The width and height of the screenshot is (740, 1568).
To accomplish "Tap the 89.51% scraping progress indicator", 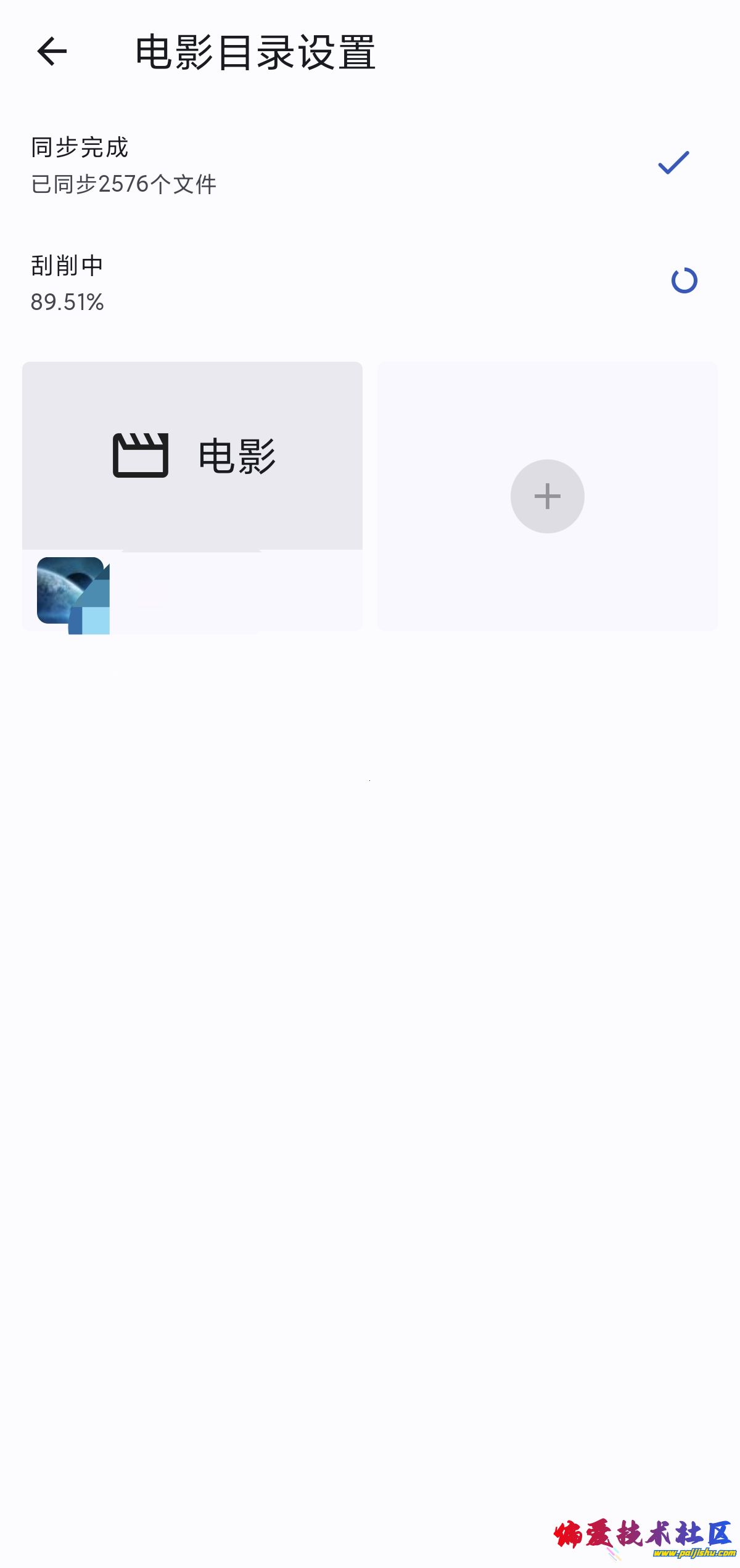I will (x=67, y=302).
